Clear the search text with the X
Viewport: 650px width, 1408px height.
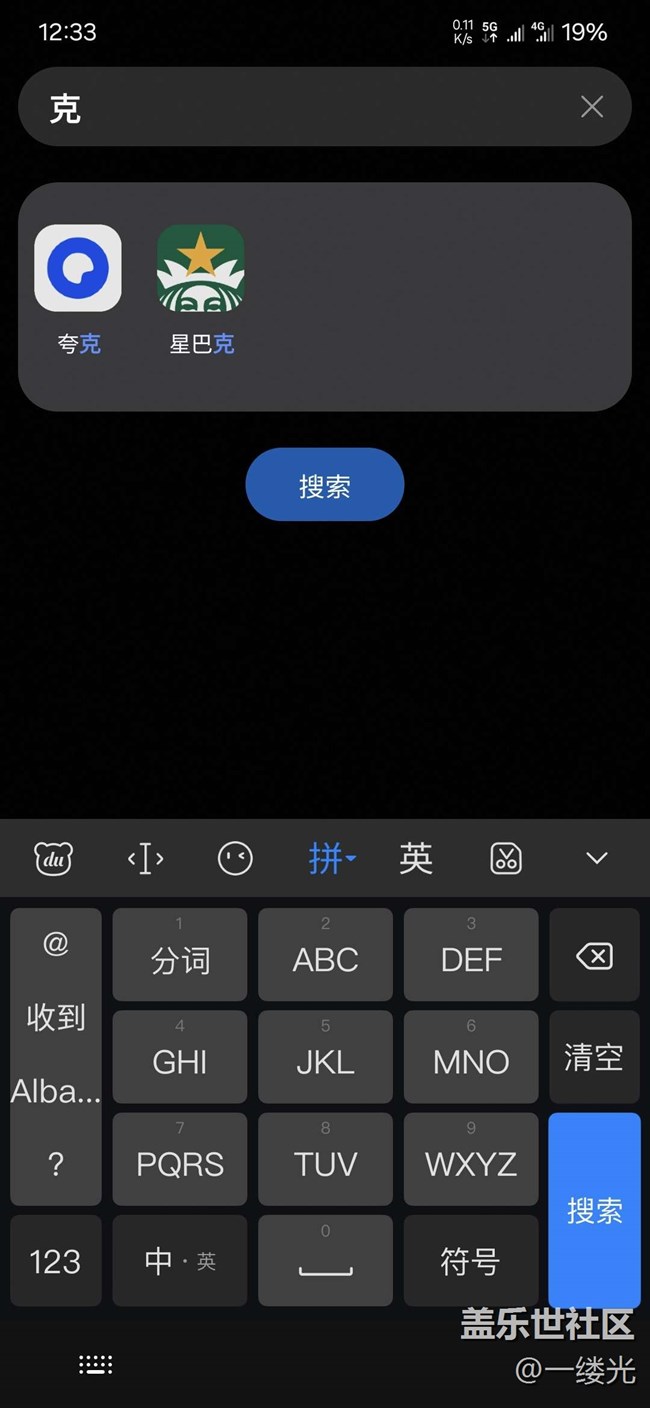tap(592, 107)
